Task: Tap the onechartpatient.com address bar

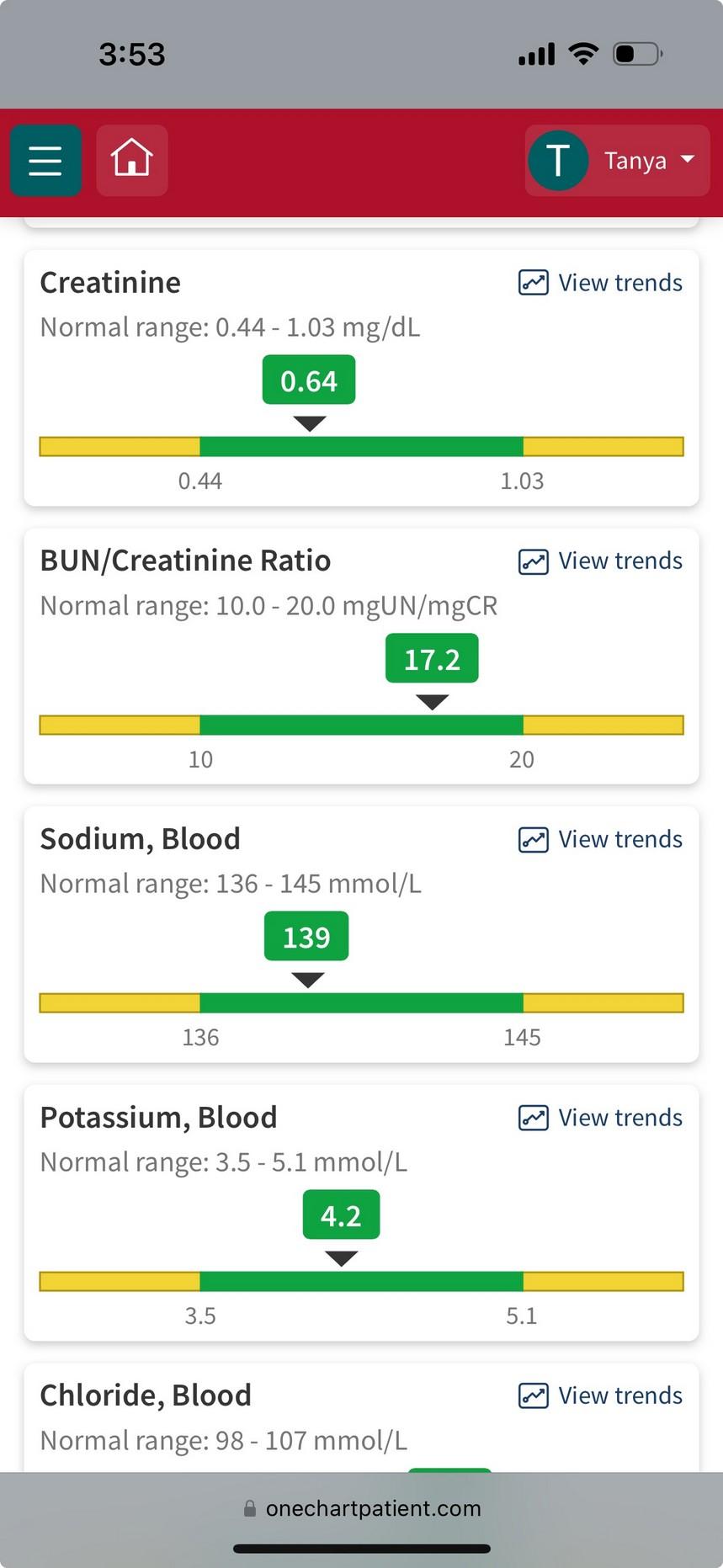Action: (362, 1508)
